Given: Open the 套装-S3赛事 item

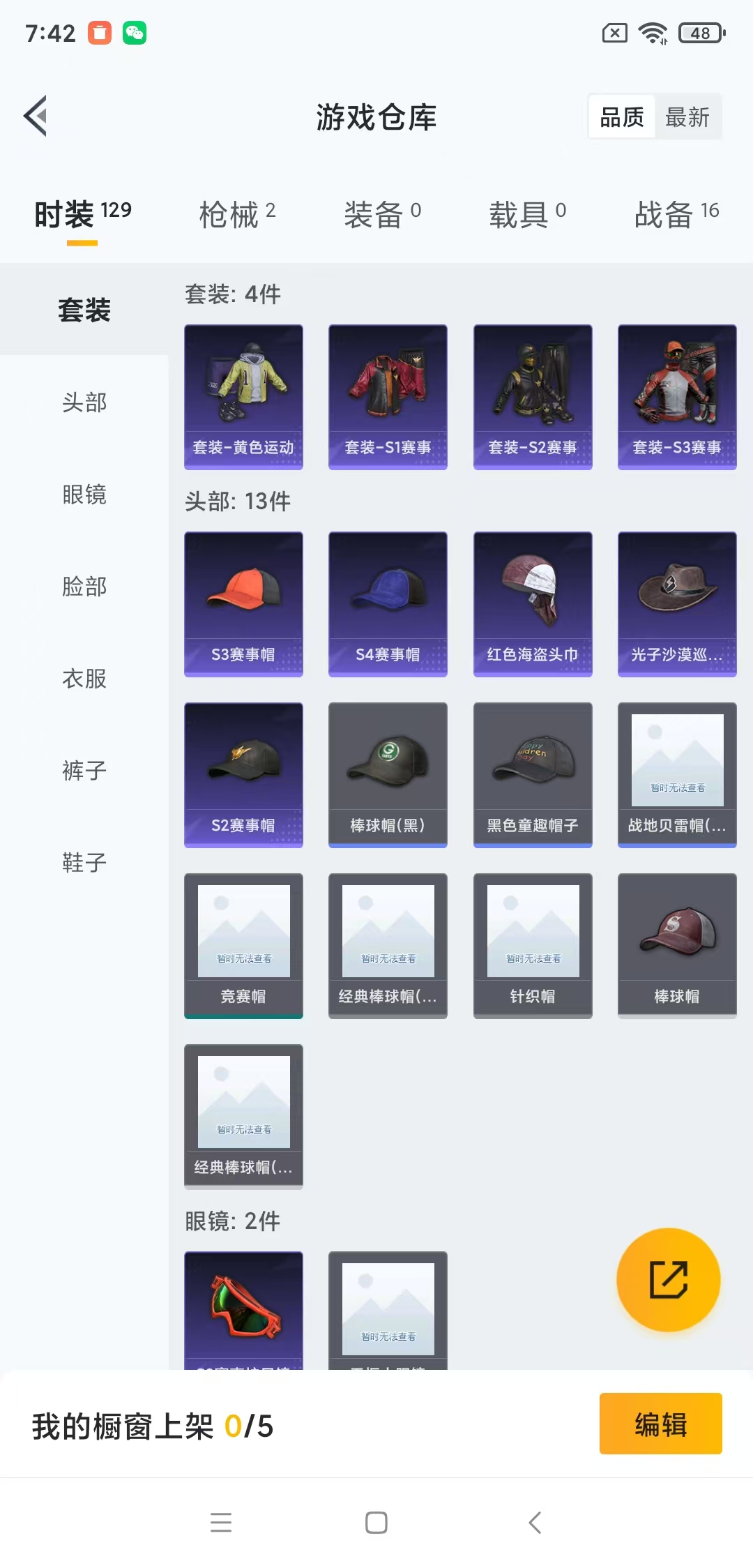Looking at the screenshot, I should pos(677,396).
